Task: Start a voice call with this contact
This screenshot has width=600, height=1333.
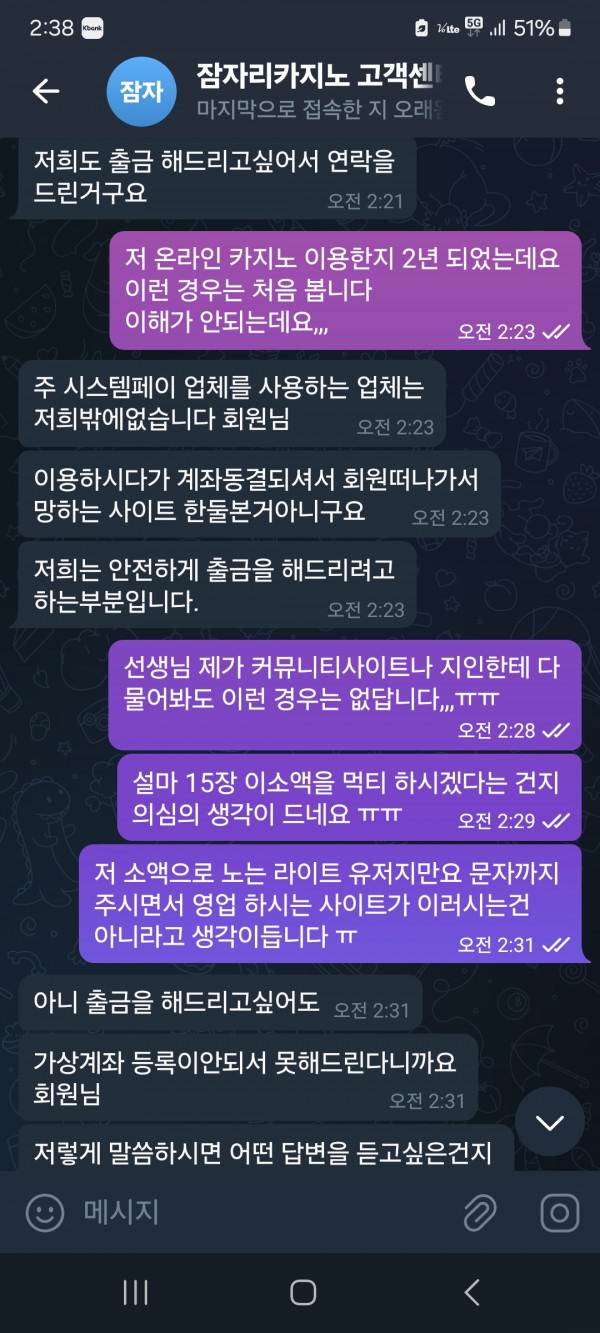Action: [480, 91]
